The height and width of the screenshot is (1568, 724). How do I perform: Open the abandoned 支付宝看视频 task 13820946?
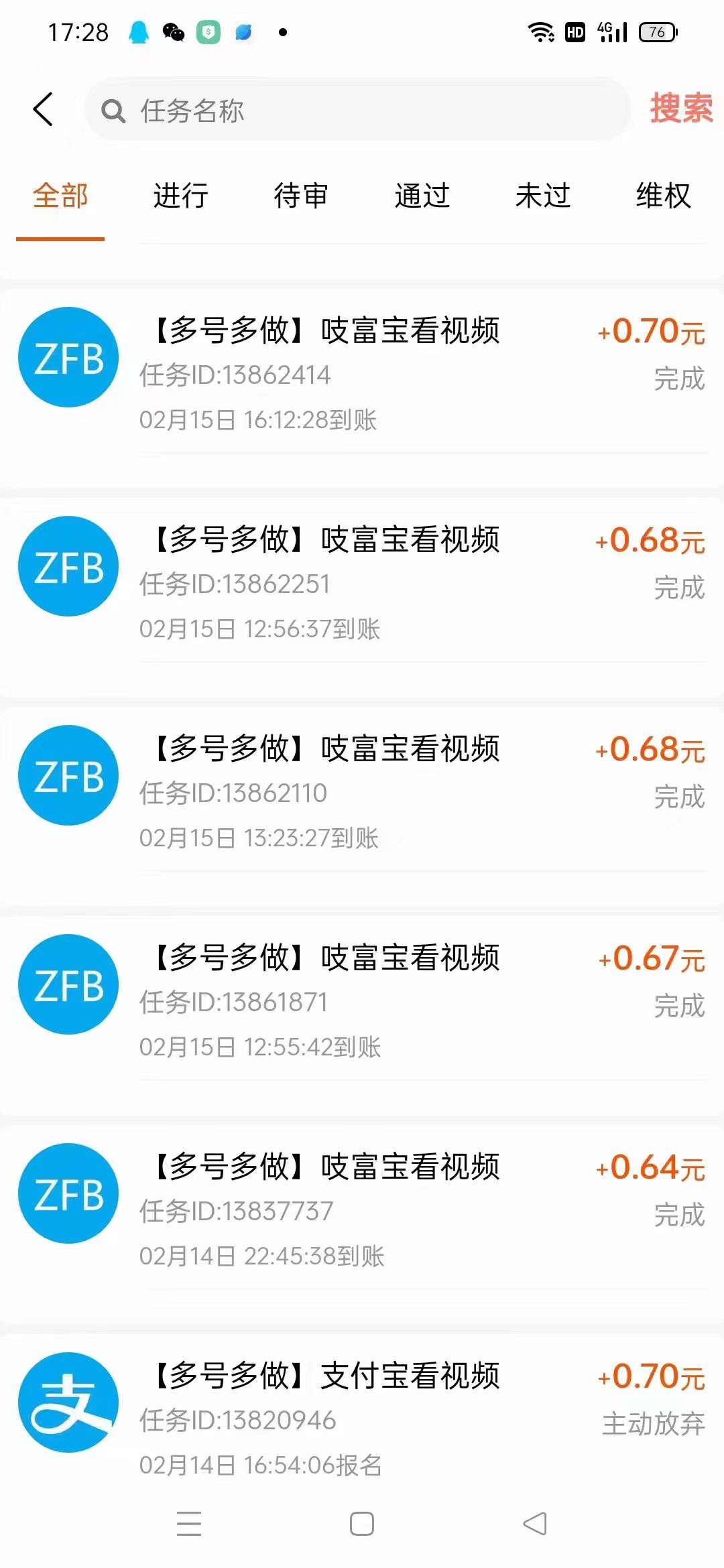(362, 1414)
